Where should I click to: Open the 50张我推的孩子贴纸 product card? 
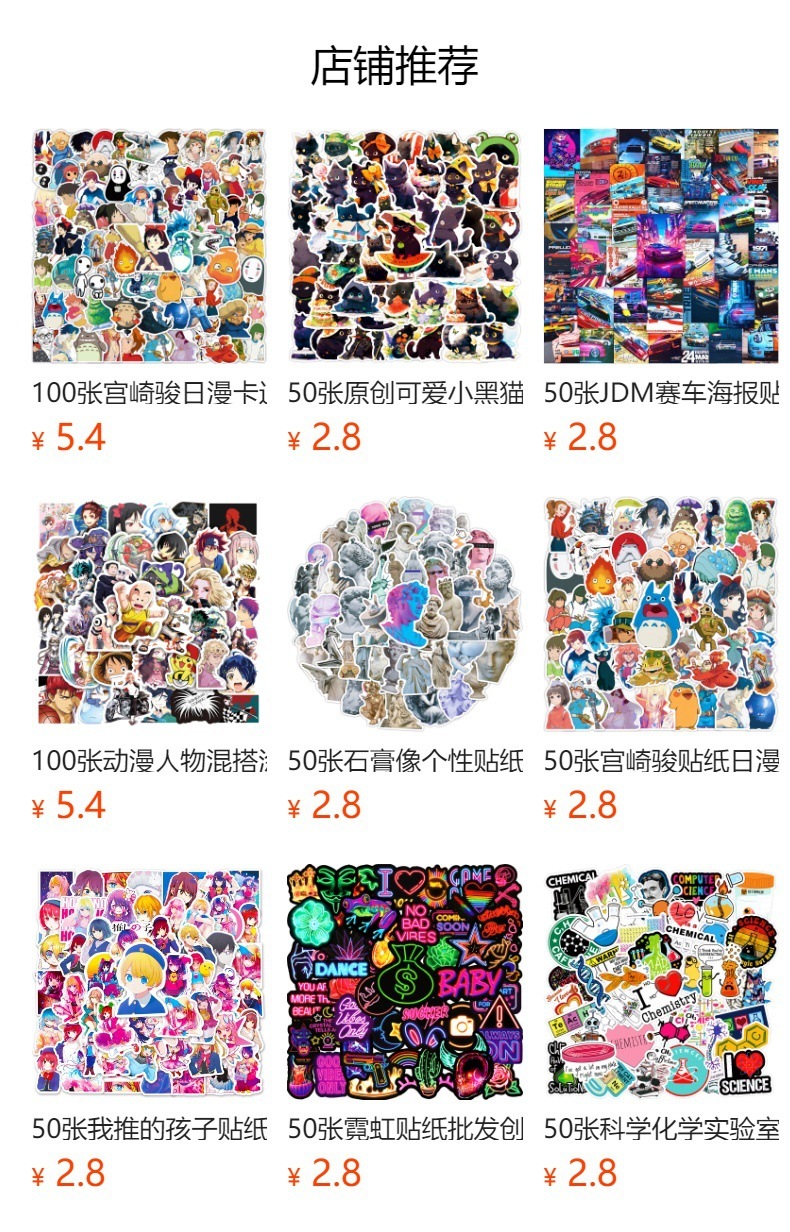[x=149, y=982]
